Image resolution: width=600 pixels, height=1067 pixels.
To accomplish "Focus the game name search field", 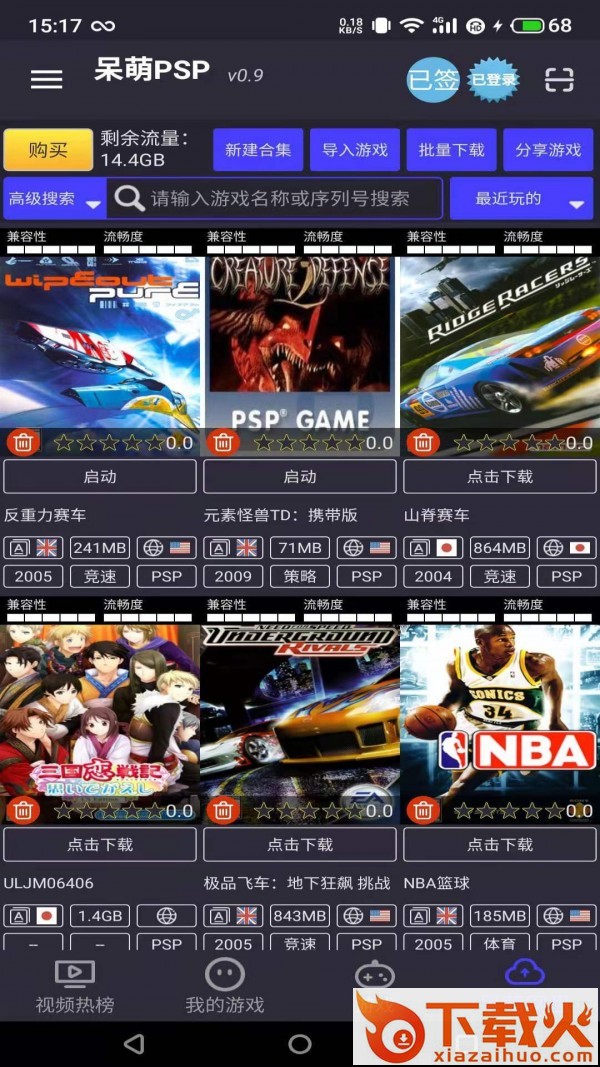I will click(x=285, y=199).
